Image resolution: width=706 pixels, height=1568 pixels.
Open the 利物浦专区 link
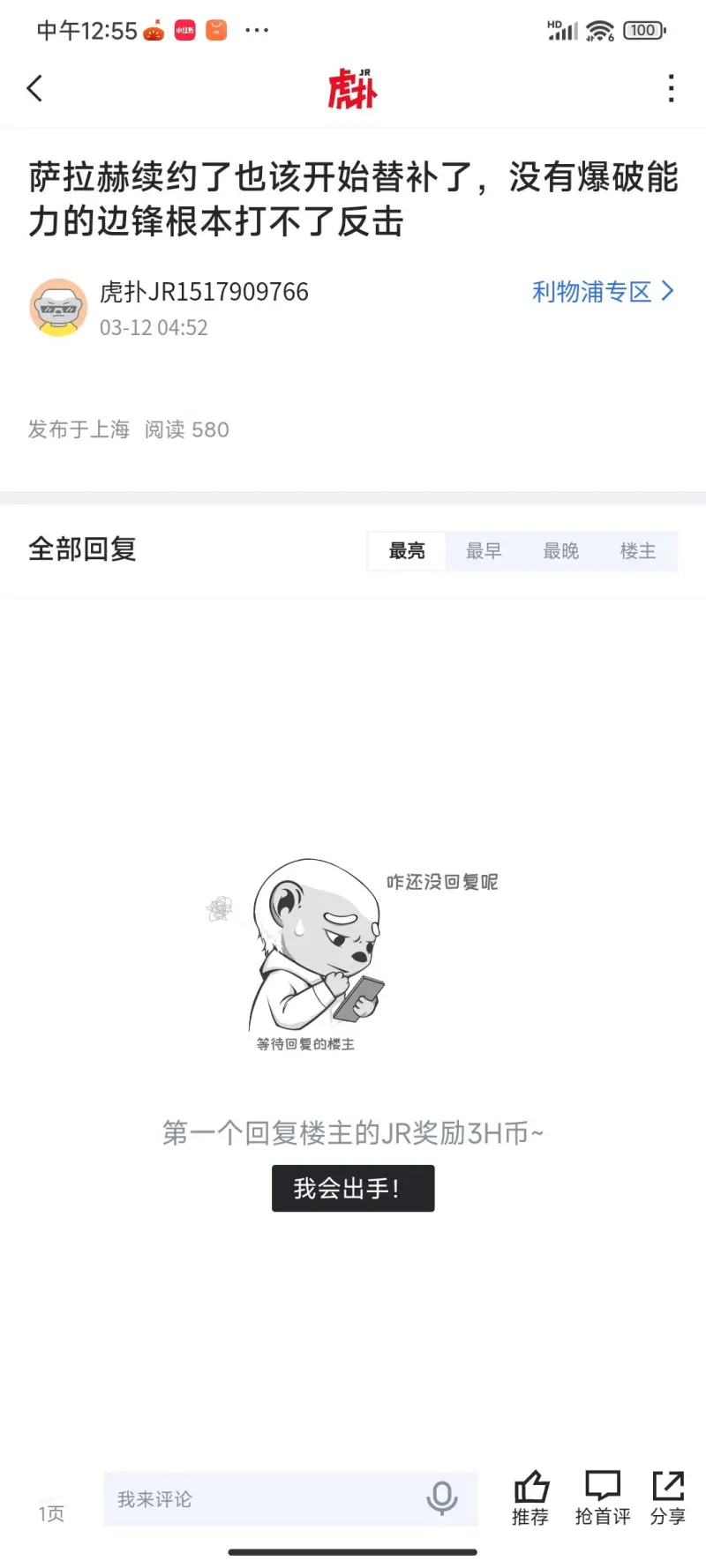[x=602, y=292]
